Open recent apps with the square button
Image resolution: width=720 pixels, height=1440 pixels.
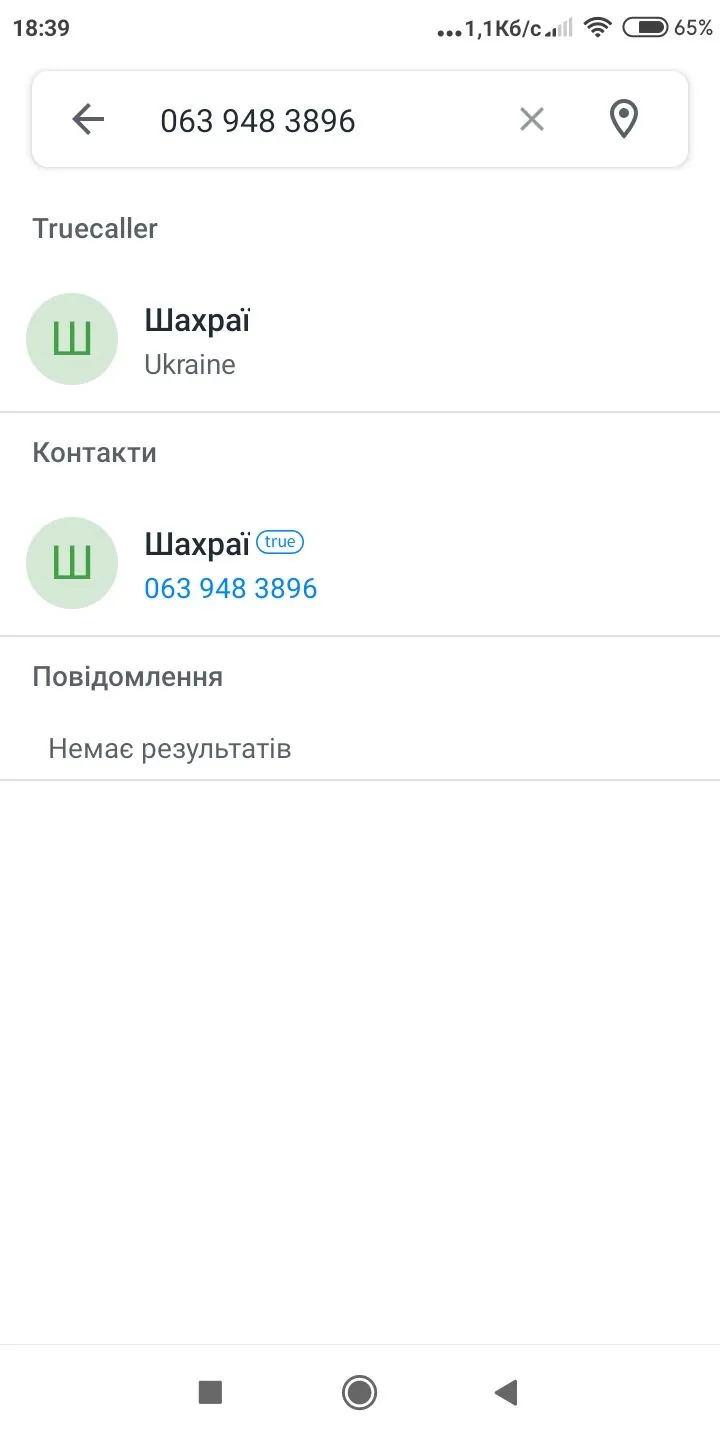[210, 1391]
